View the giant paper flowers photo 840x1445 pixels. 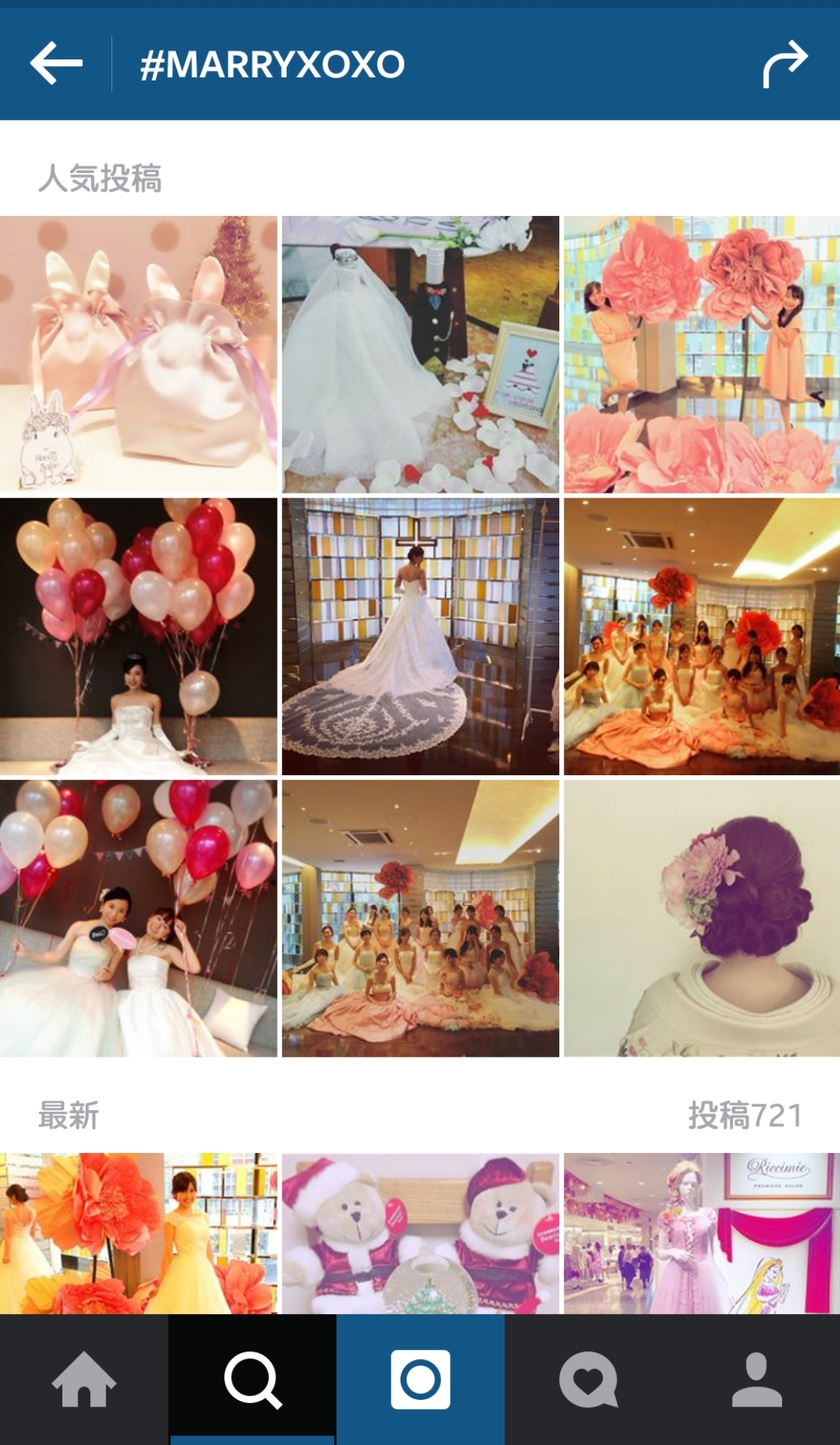point(700,352)
